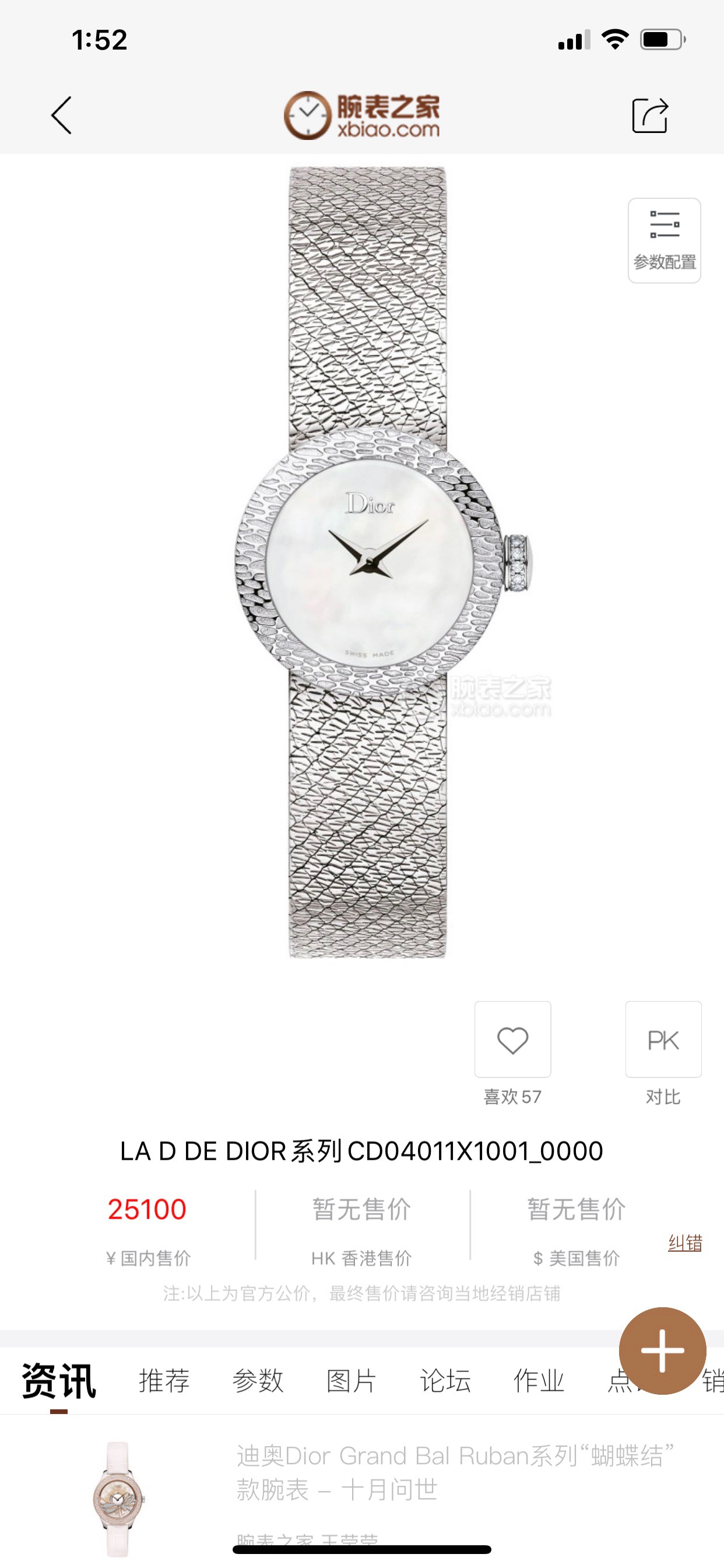
Task: Like this Dior watch with the heart
Action: 512,1039
